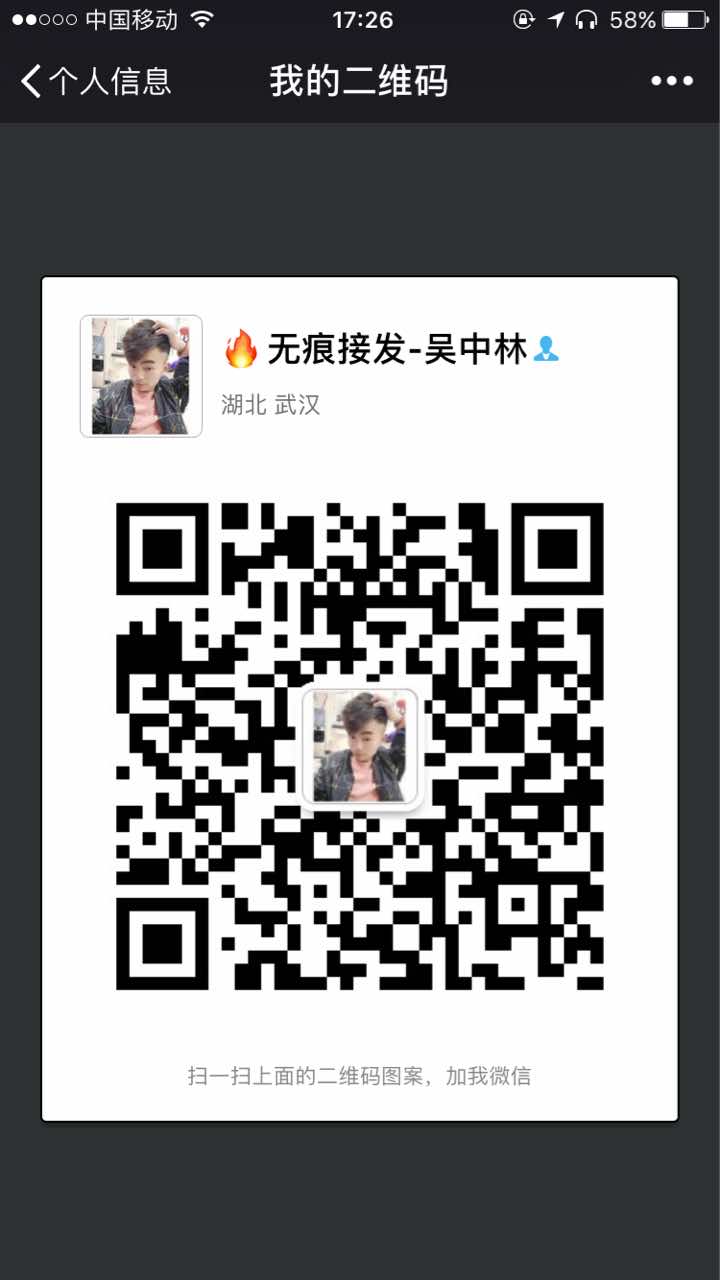Open the three-dot more options menu

[672, 81]
